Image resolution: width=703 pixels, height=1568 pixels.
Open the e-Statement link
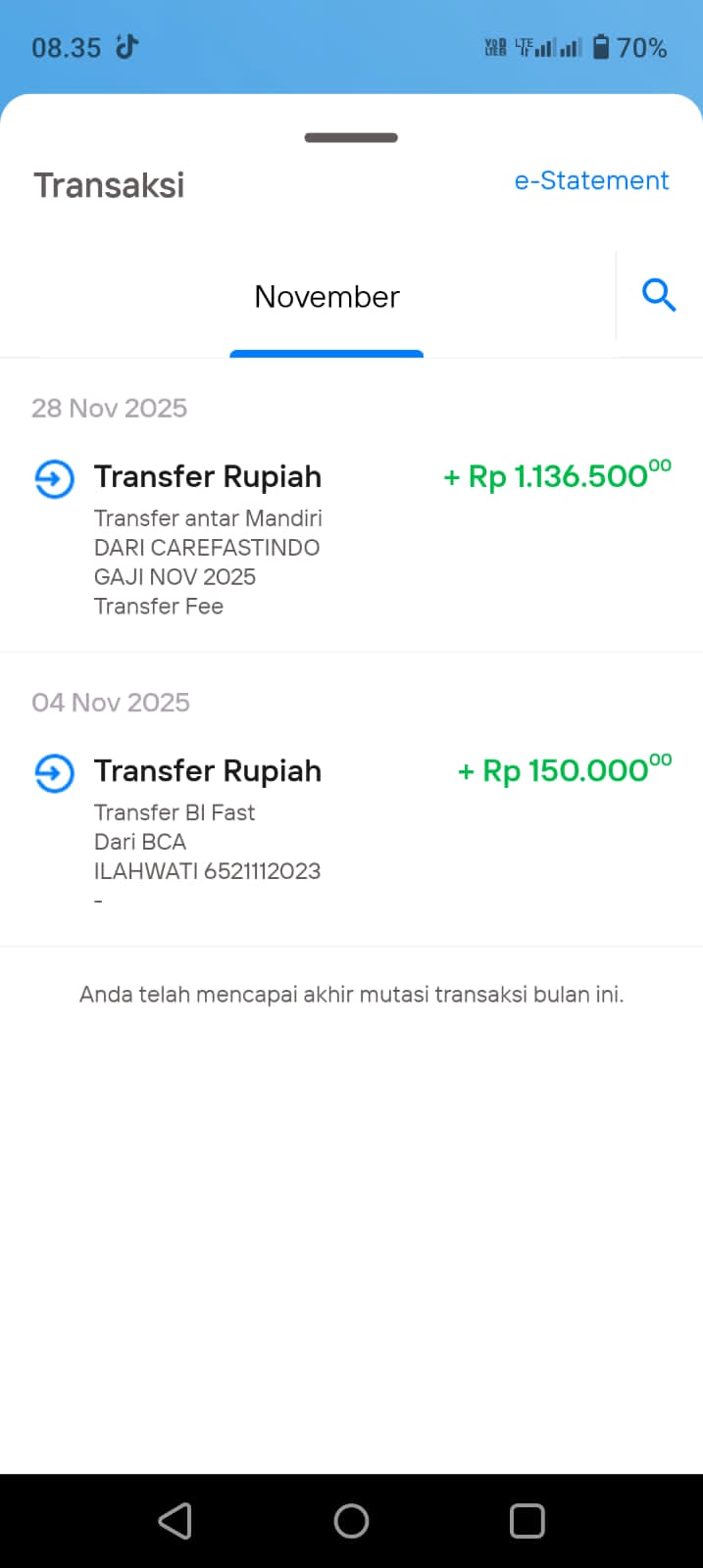(x=591, y=180)
